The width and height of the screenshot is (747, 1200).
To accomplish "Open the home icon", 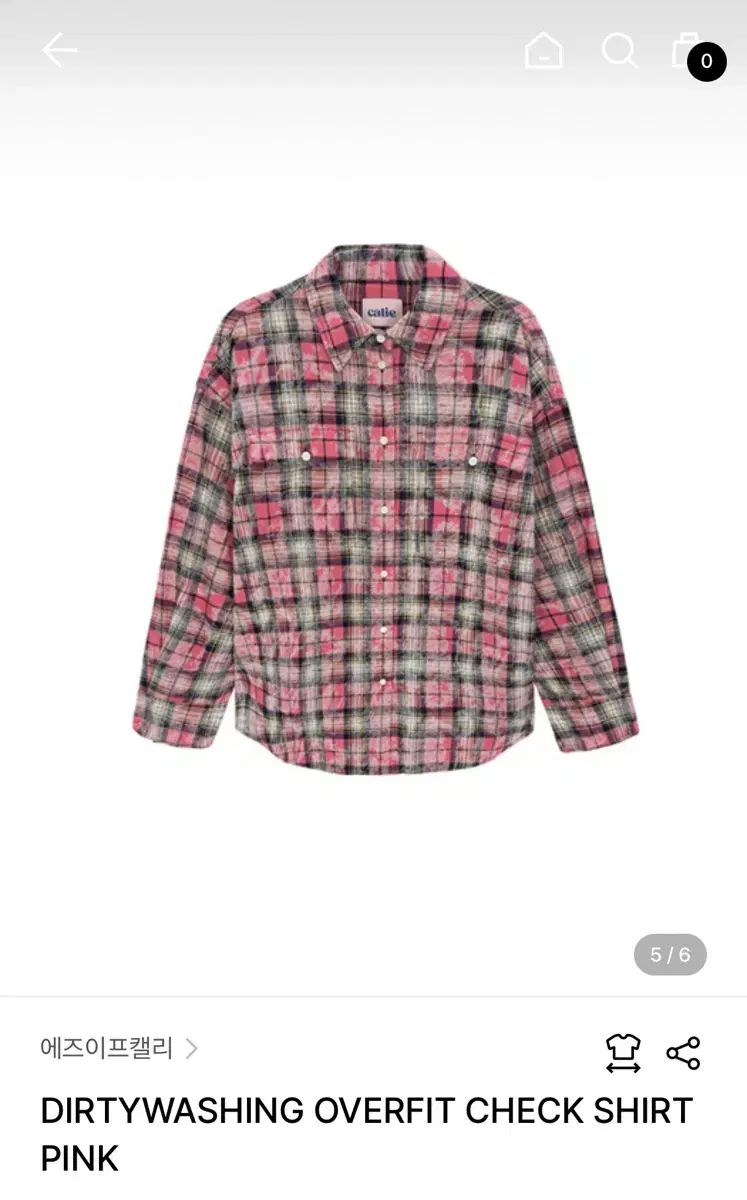I will click(543, 51).
